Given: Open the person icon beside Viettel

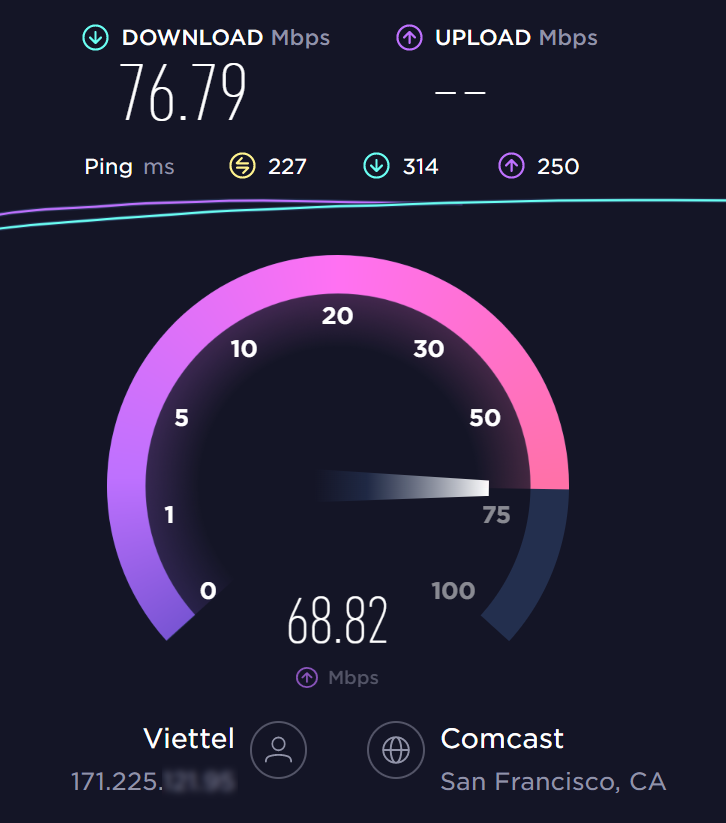Looking at the screenshot, I should click(x=278, y=749).
